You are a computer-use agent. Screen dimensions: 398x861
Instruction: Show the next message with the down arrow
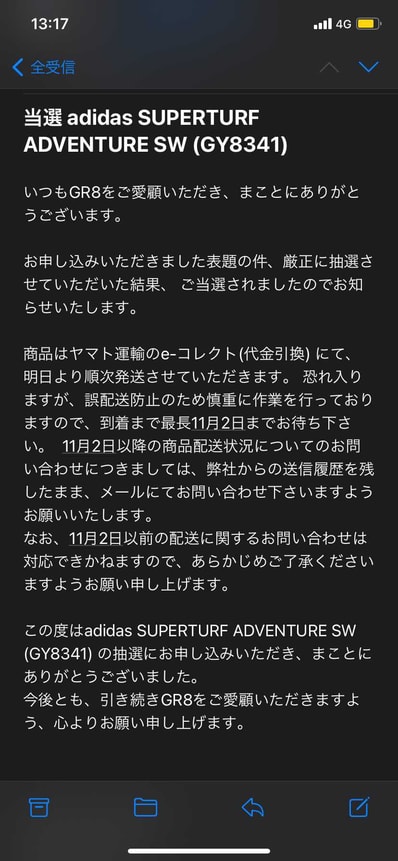tap(368, 67)
